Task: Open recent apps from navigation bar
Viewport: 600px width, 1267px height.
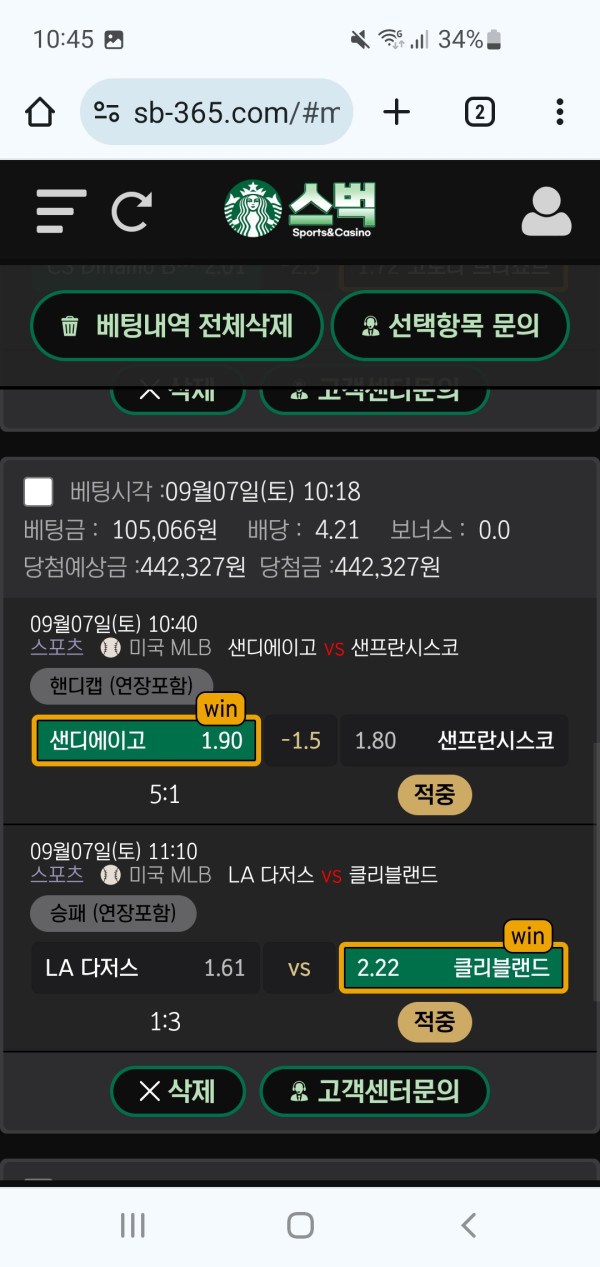Action: point(132,1225)
